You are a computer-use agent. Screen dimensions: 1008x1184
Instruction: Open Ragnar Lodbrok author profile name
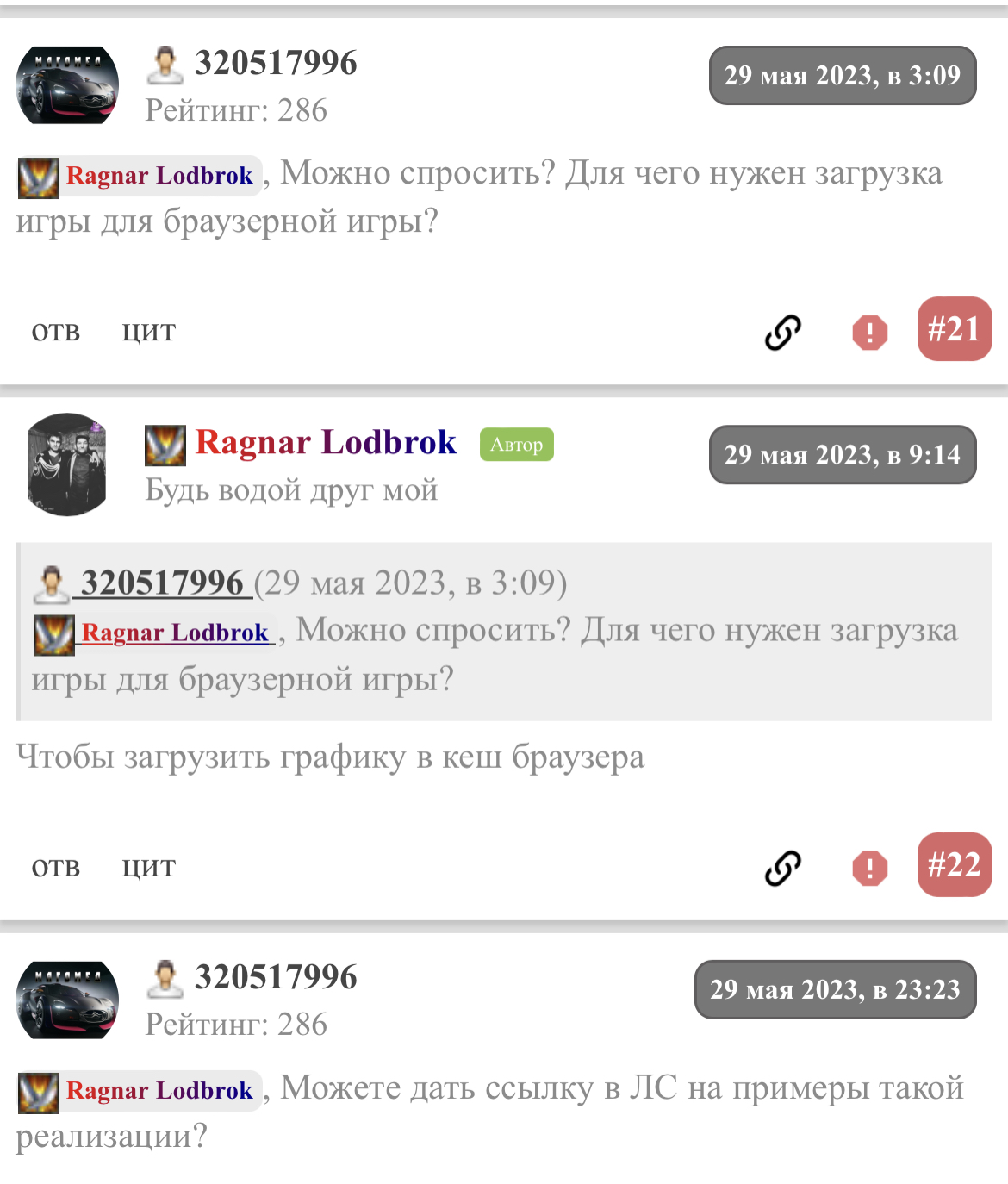[325, 443]
